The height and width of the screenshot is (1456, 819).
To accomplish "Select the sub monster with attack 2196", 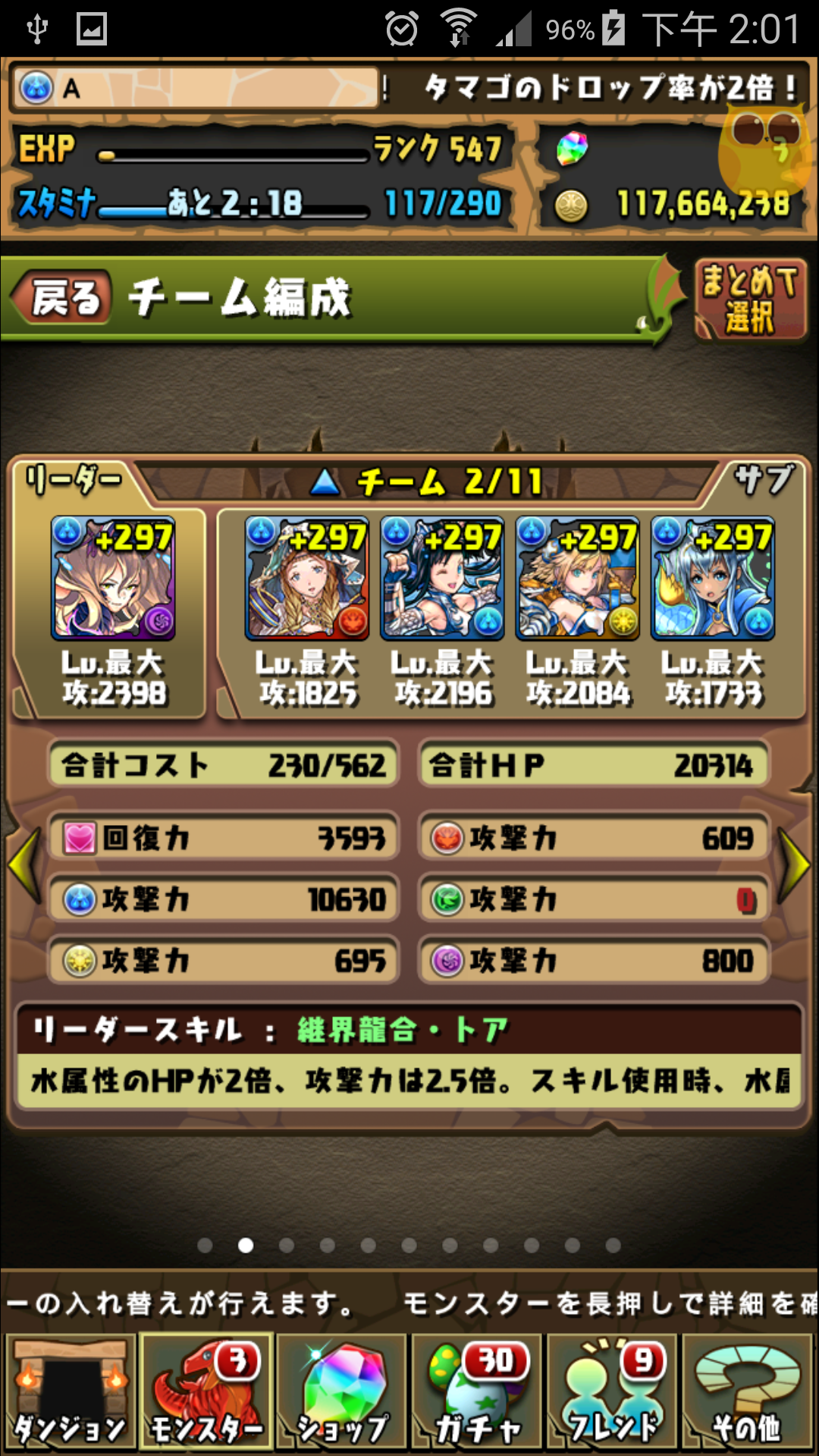I will click(442, 578).
